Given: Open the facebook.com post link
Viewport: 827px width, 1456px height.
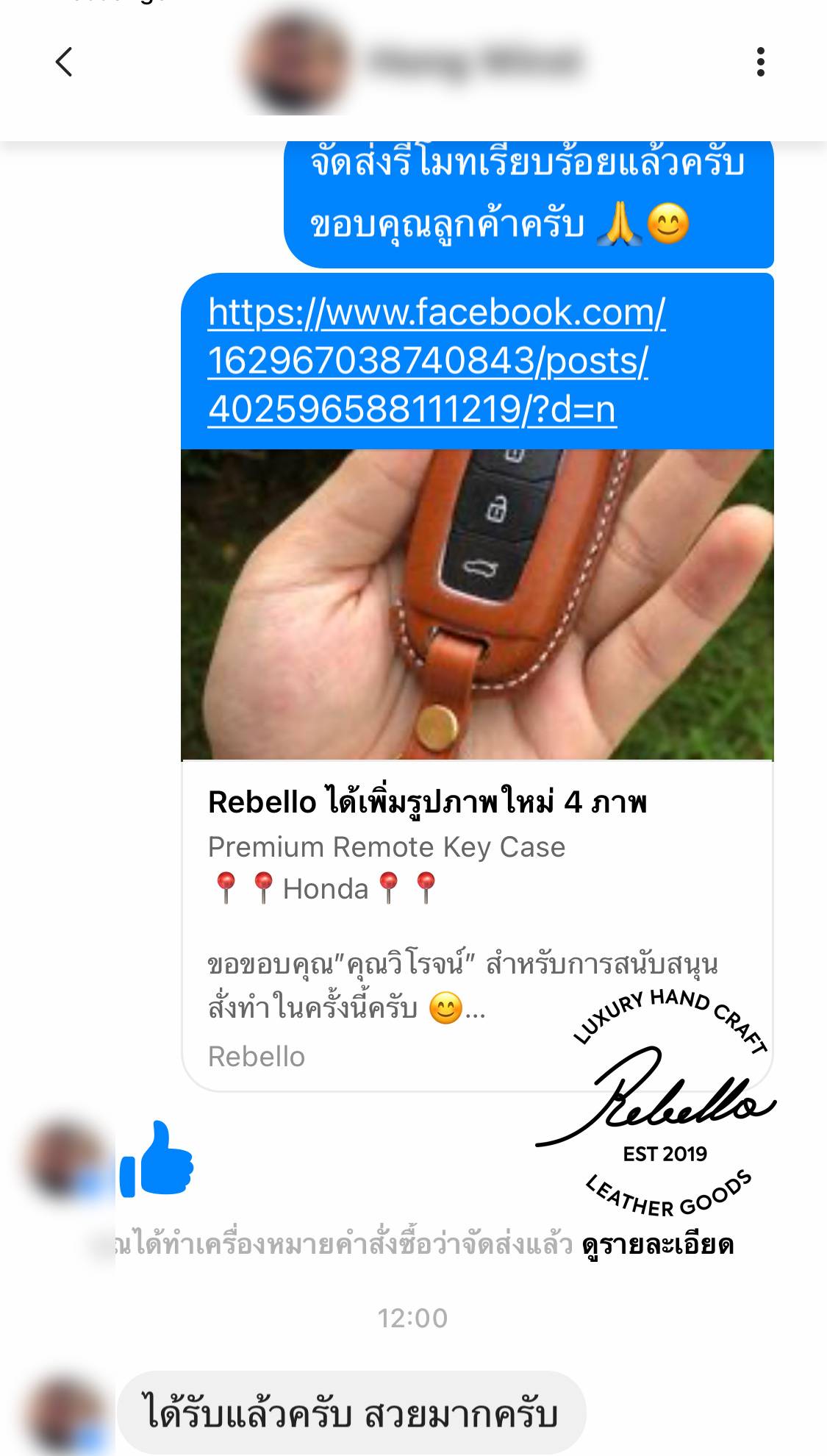Looking at the screenshot, I should tap(436, 360).
